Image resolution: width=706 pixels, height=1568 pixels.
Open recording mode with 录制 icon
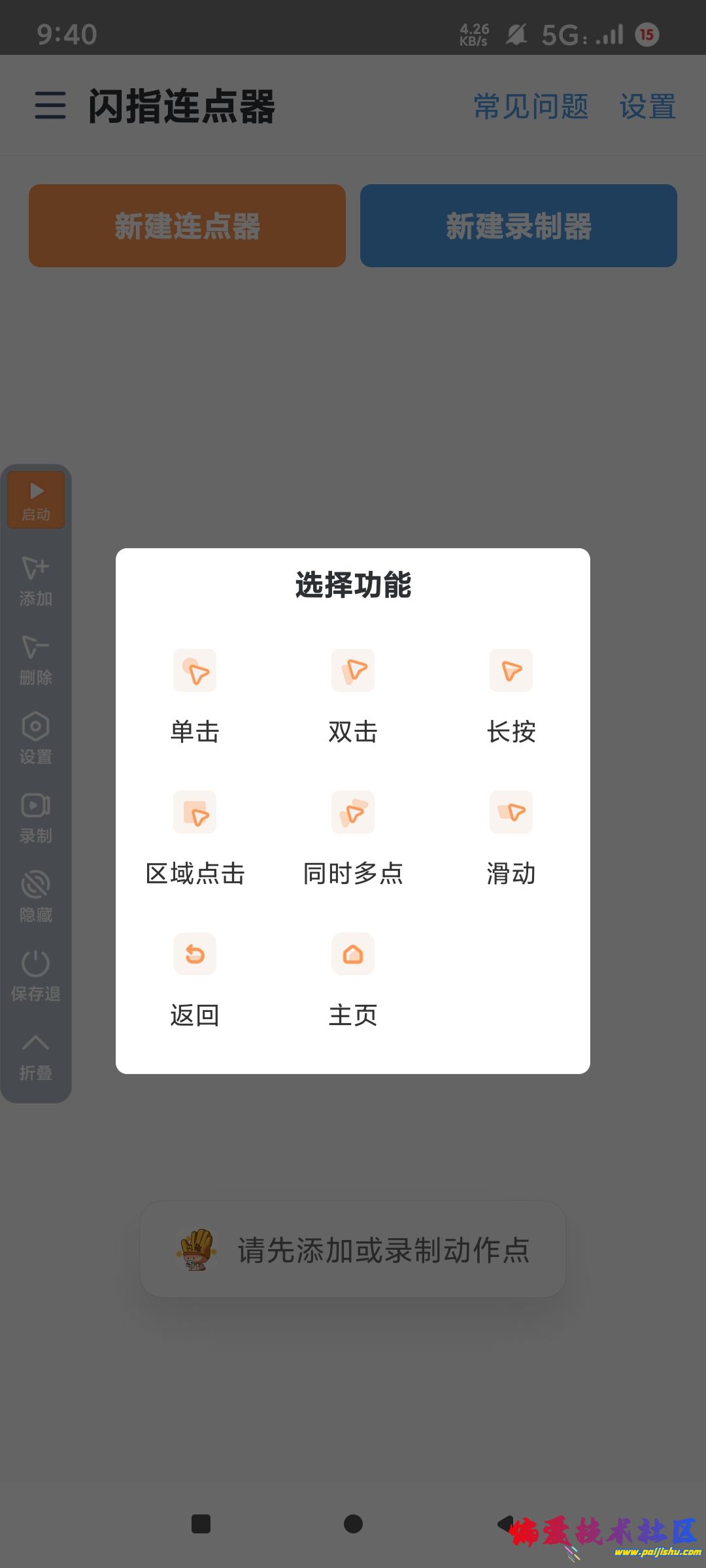tap(36, 817)
